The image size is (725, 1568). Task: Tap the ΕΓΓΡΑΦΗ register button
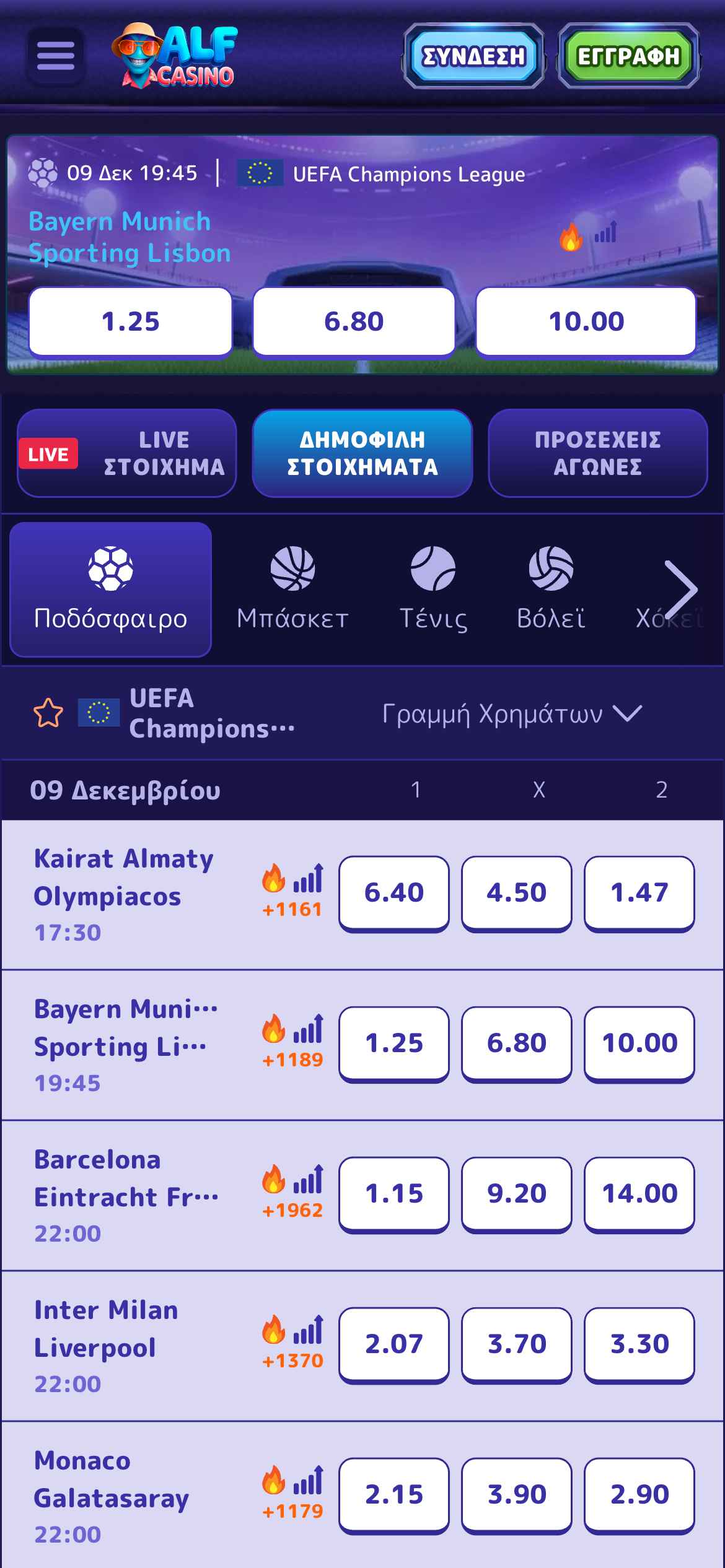[x=628, y=56]
